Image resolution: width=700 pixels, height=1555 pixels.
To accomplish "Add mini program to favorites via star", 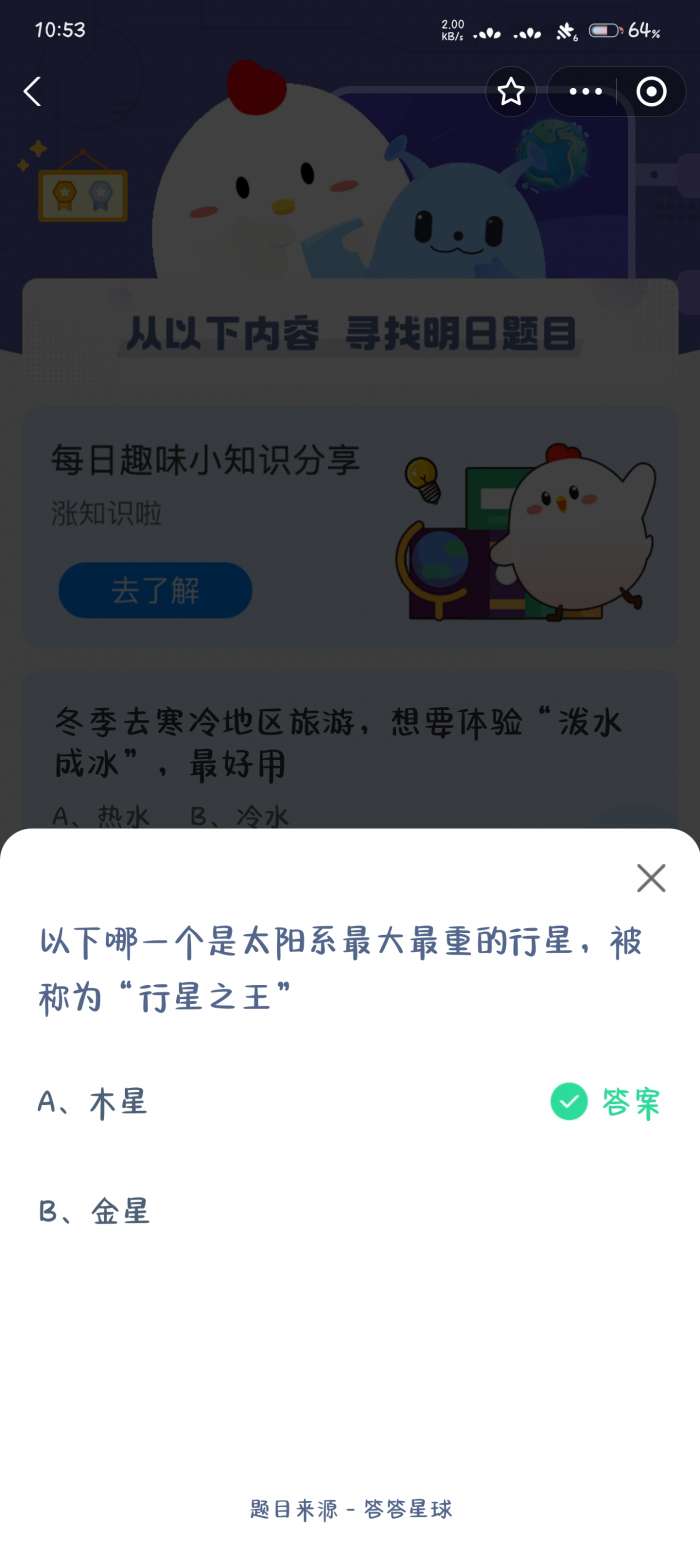I will tap(511, 92).
